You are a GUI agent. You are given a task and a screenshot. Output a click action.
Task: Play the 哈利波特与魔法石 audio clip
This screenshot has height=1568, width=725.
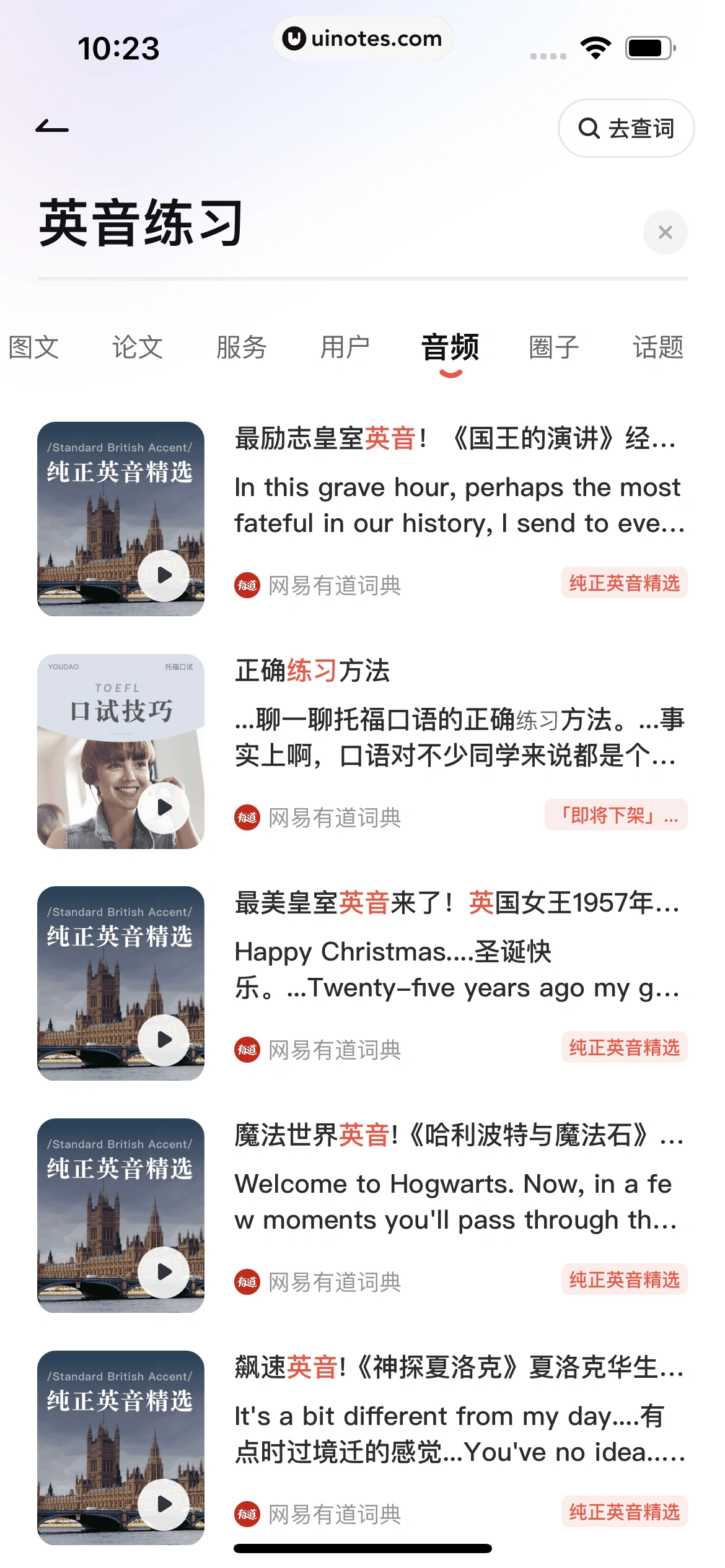tap(165, 1272)
